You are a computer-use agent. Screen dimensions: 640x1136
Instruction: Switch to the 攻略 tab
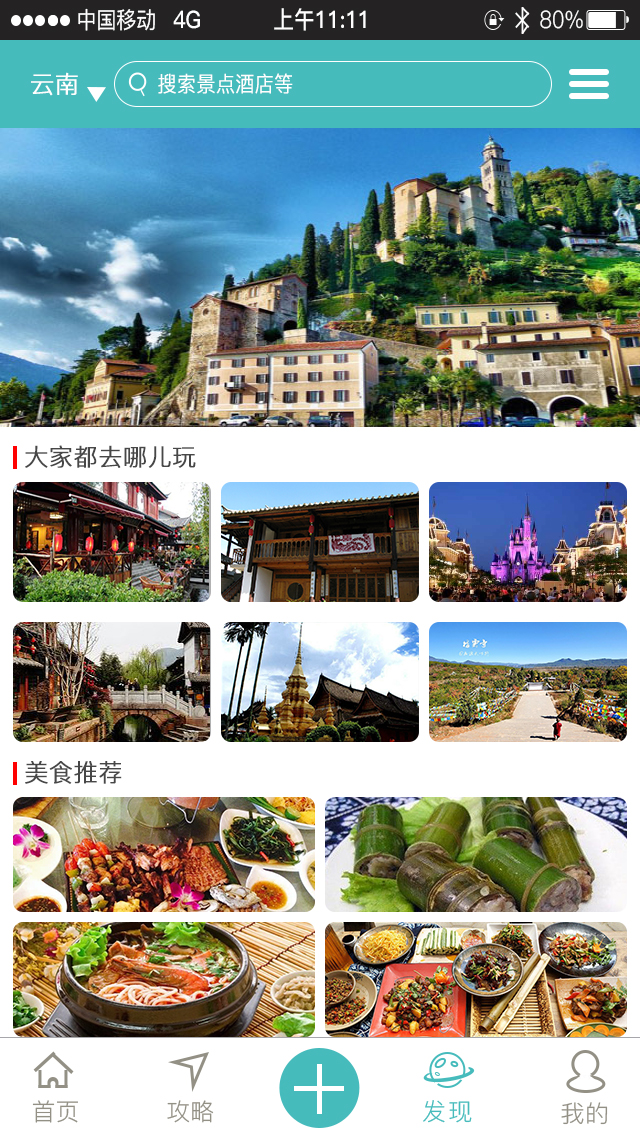pyautogui.click(x=190, y=1087)
